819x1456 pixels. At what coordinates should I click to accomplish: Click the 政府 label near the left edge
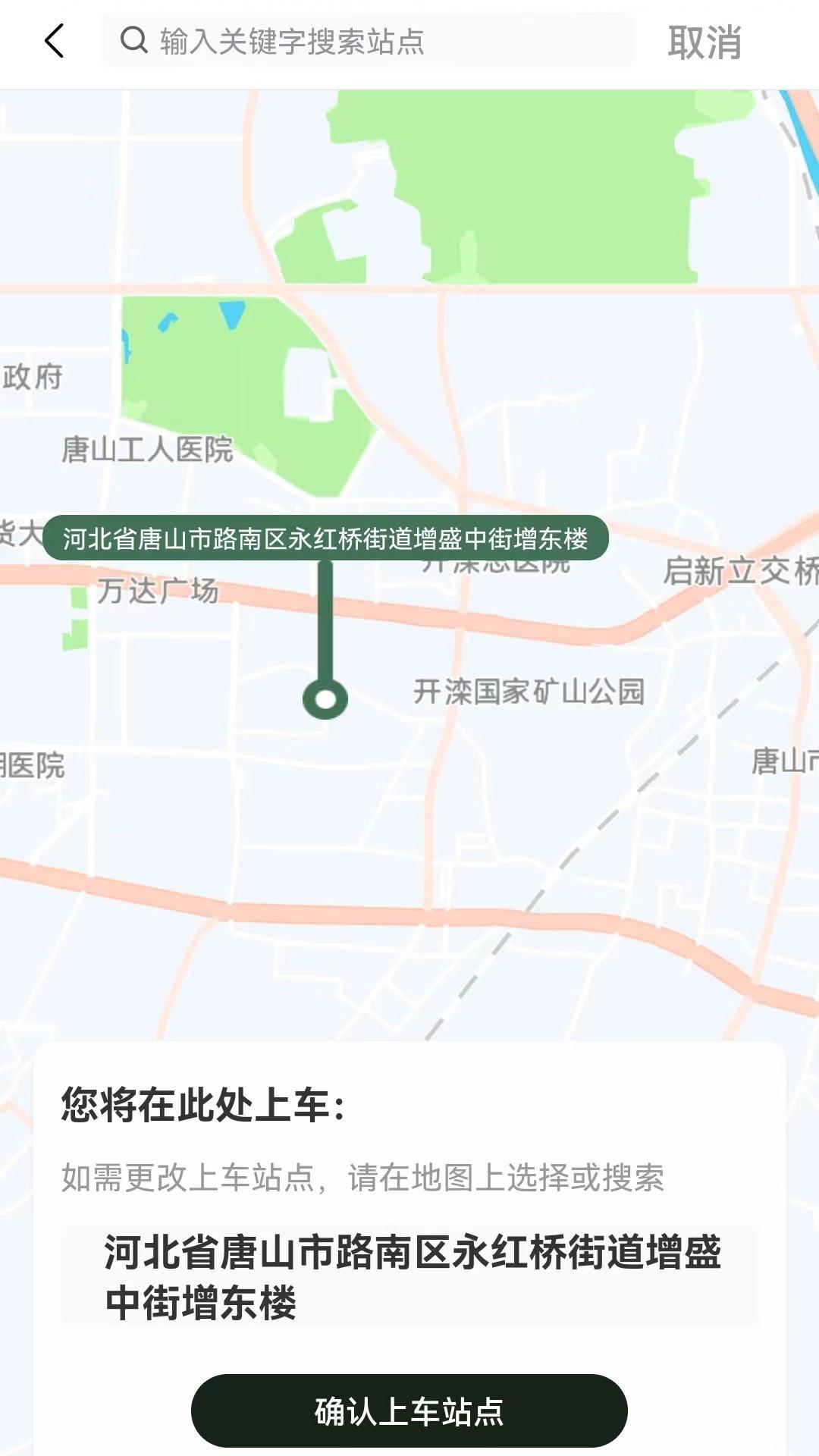pos(33,377)
